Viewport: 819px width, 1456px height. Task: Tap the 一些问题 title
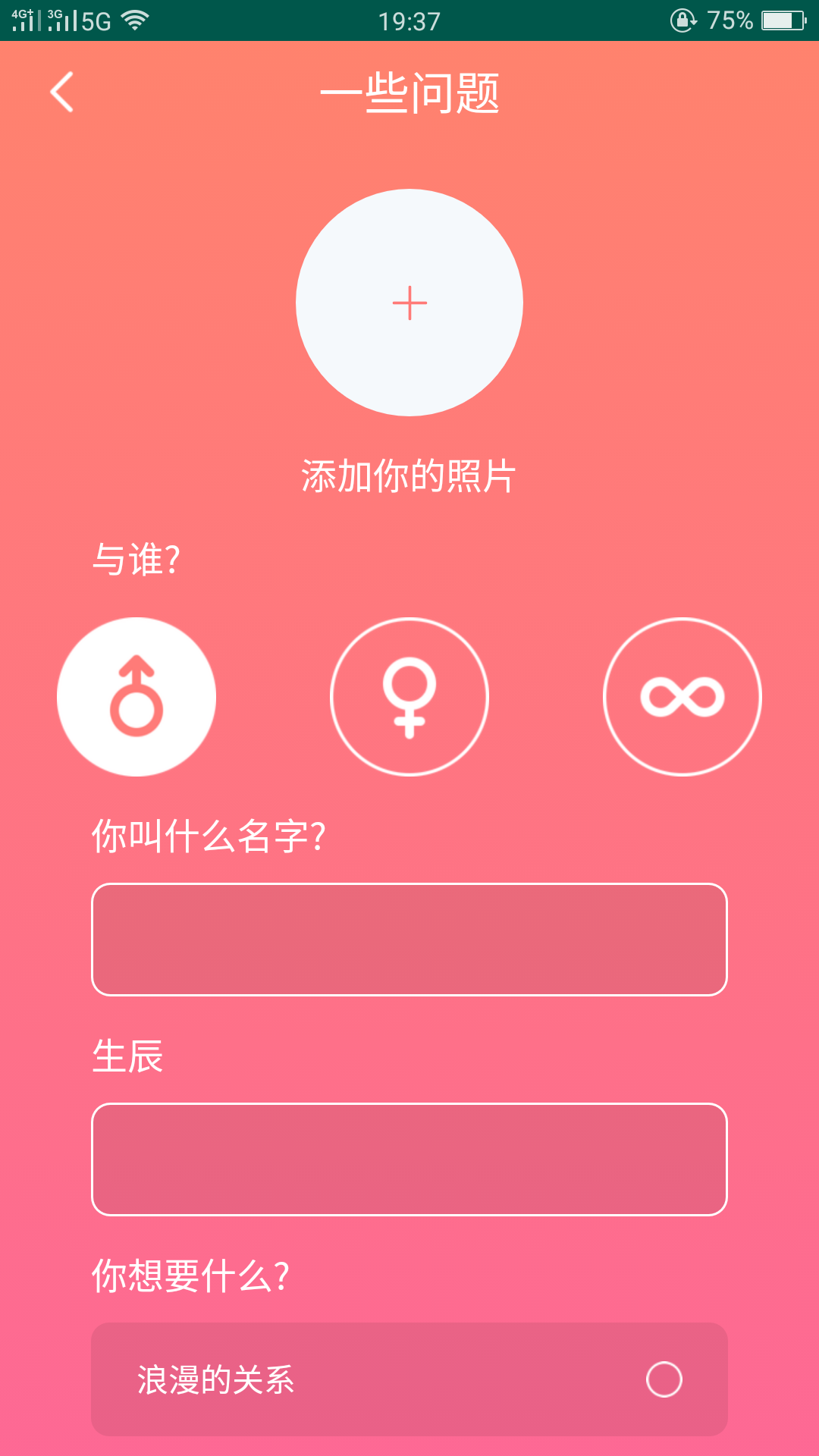click(409, 93)
